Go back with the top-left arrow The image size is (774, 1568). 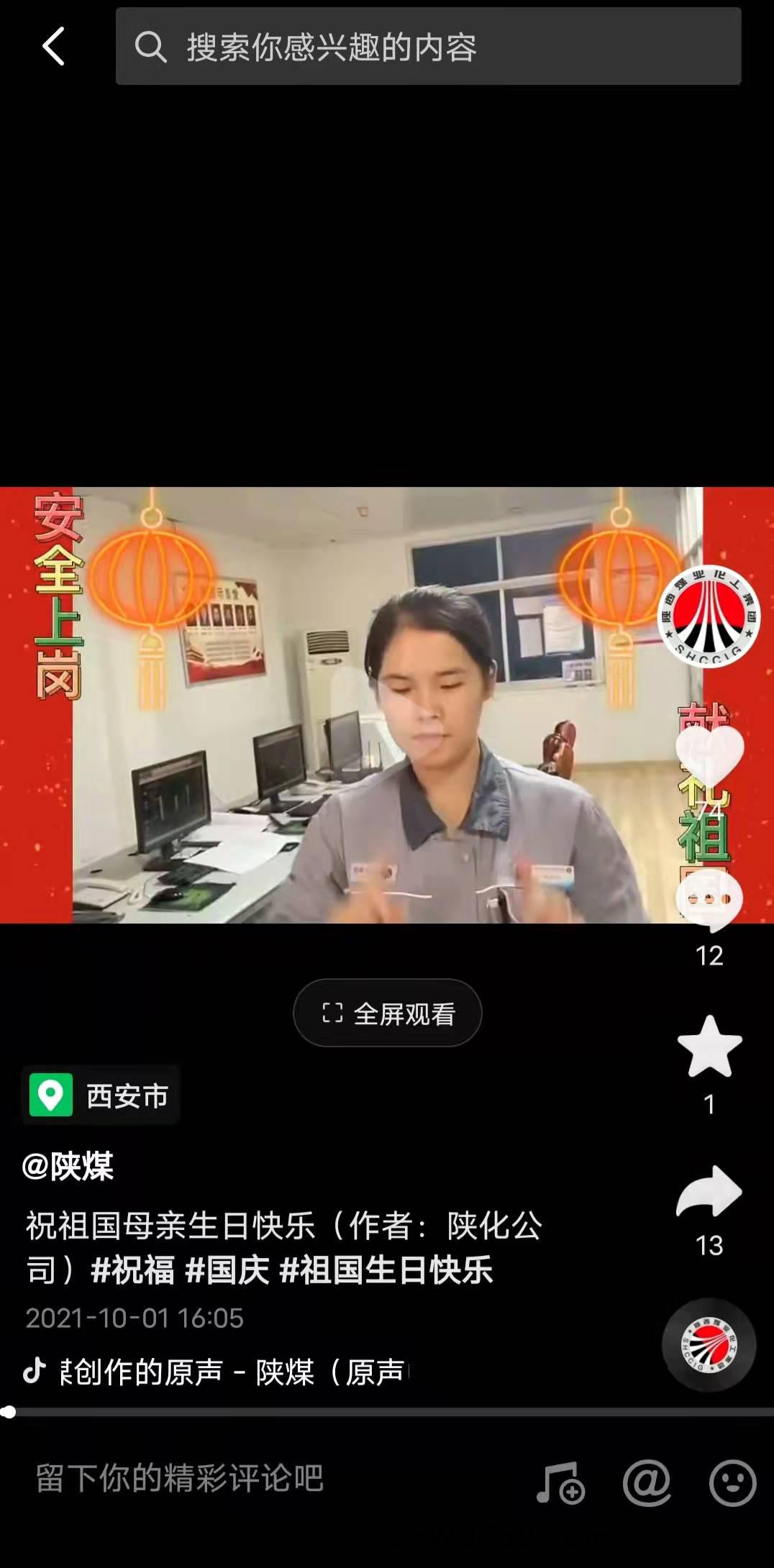[54, 47]
